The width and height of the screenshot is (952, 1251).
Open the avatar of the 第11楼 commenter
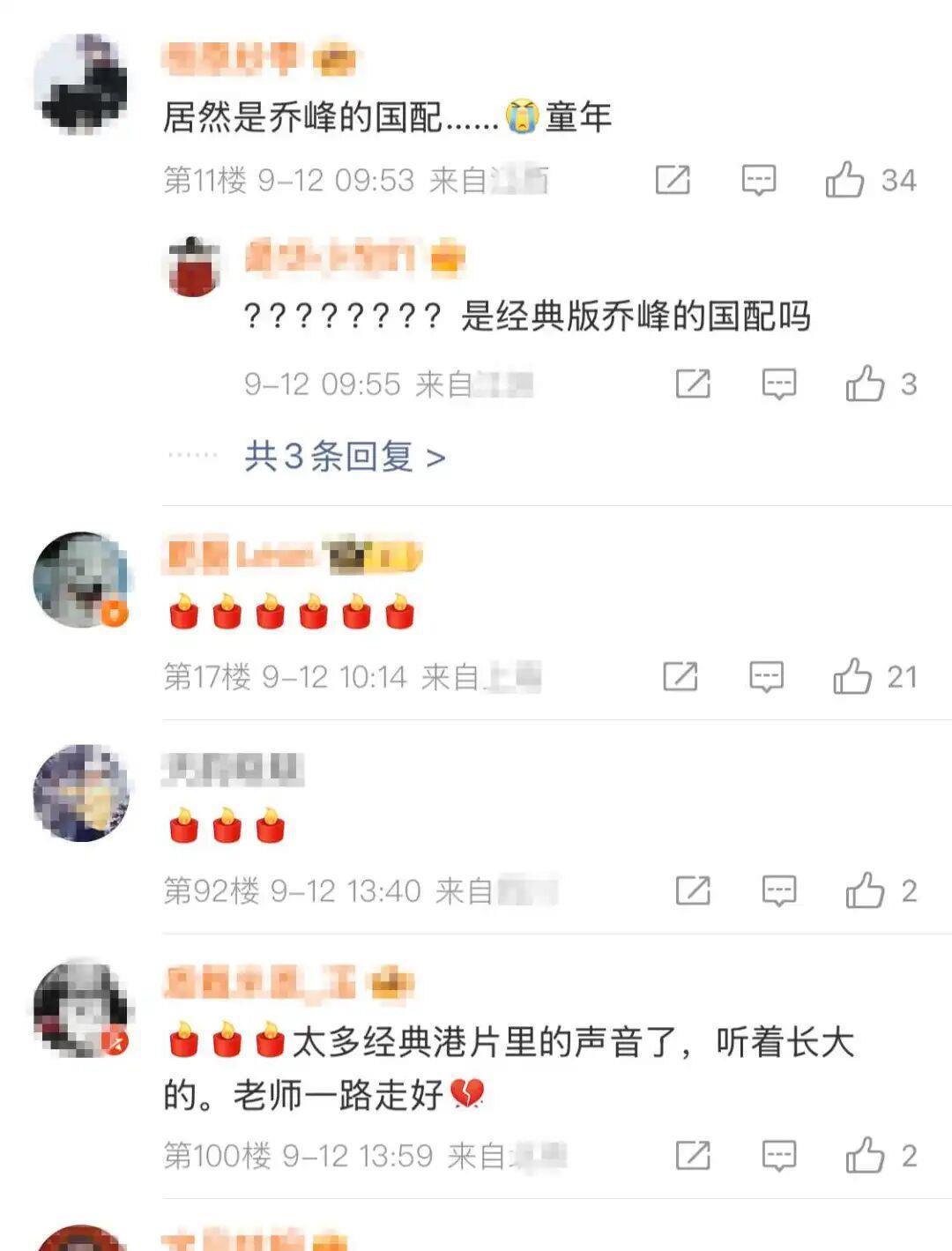tap(81, 86)
